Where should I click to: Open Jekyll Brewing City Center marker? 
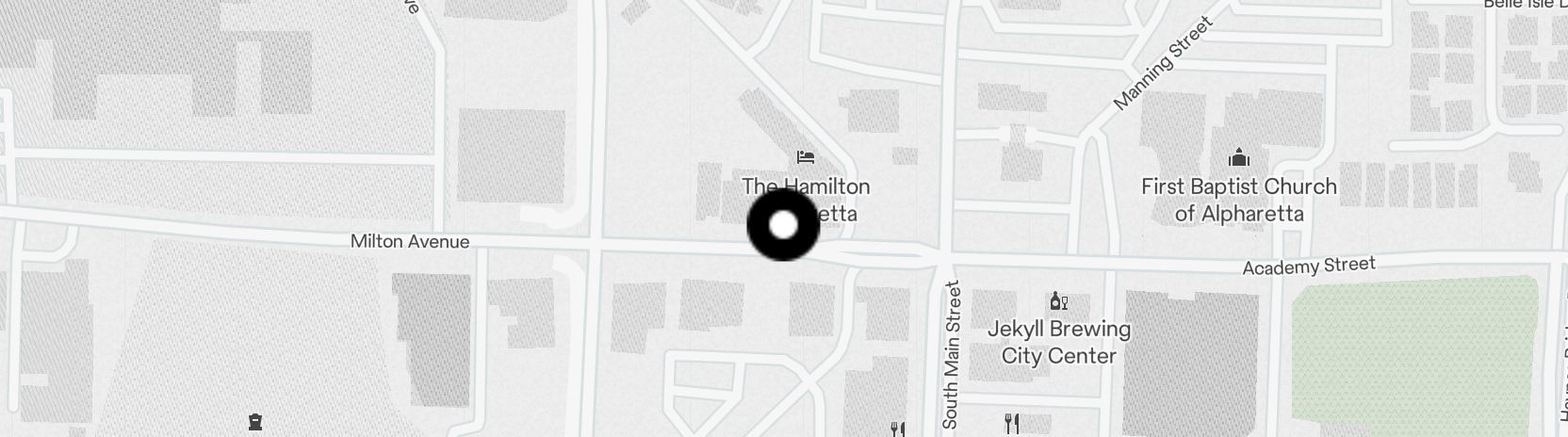point(1058,301)
